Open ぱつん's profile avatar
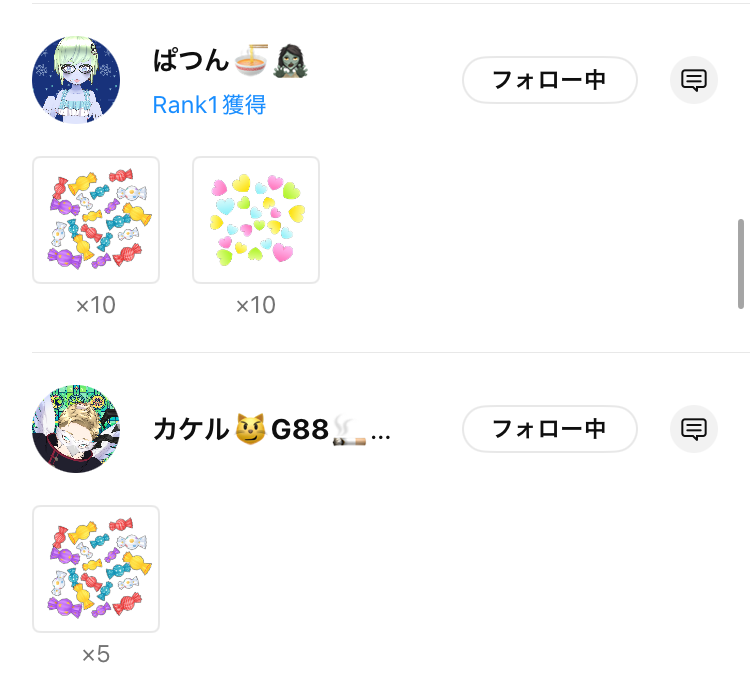The height and width of the screenshot is (696, 750). pyautogui.click(x=76, y=80)
